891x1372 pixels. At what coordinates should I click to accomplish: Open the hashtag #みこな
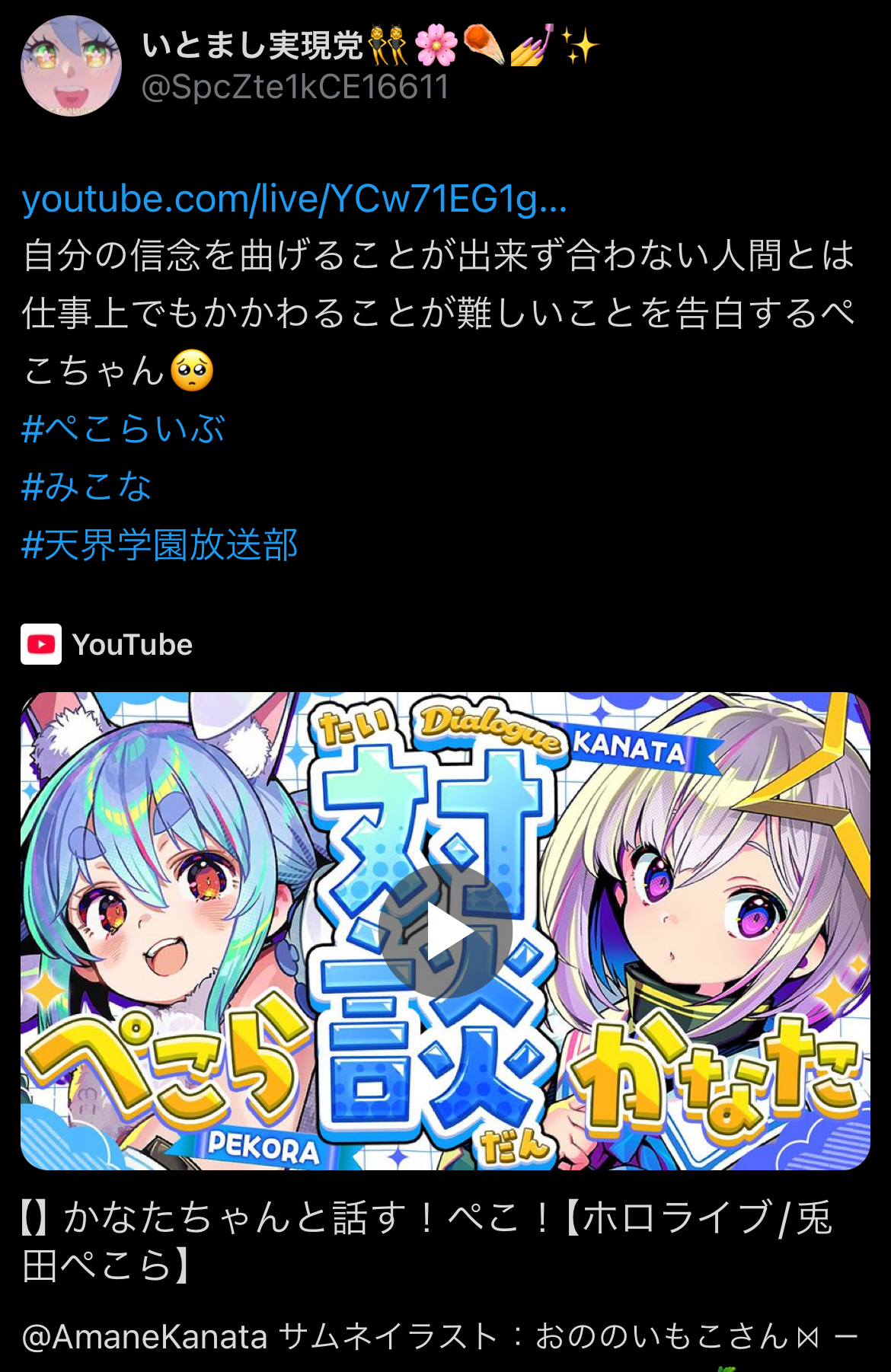[x=87, y=487]
